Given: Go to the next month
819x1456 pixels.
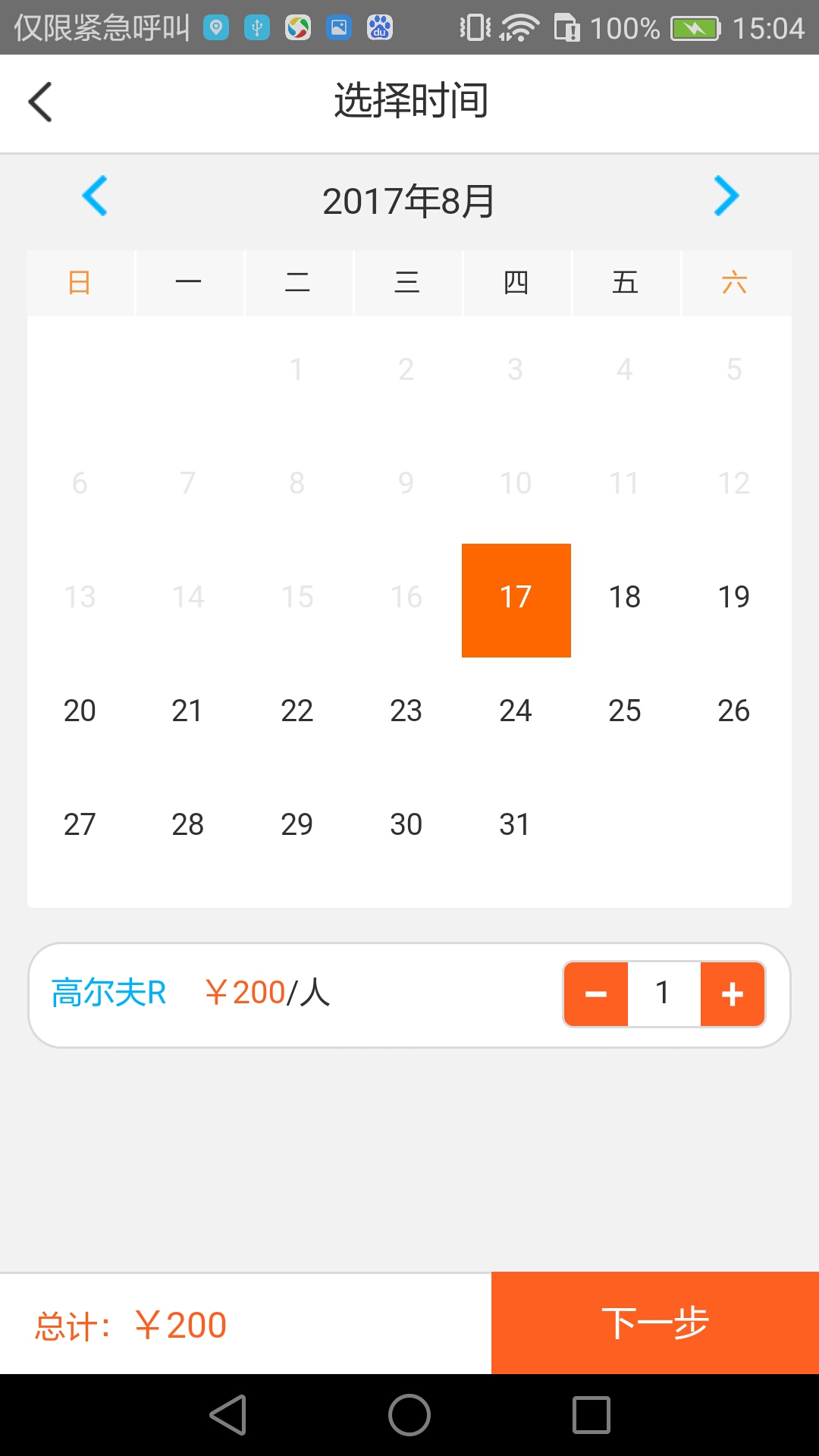Looking at the screenshot, I should 726,196.
